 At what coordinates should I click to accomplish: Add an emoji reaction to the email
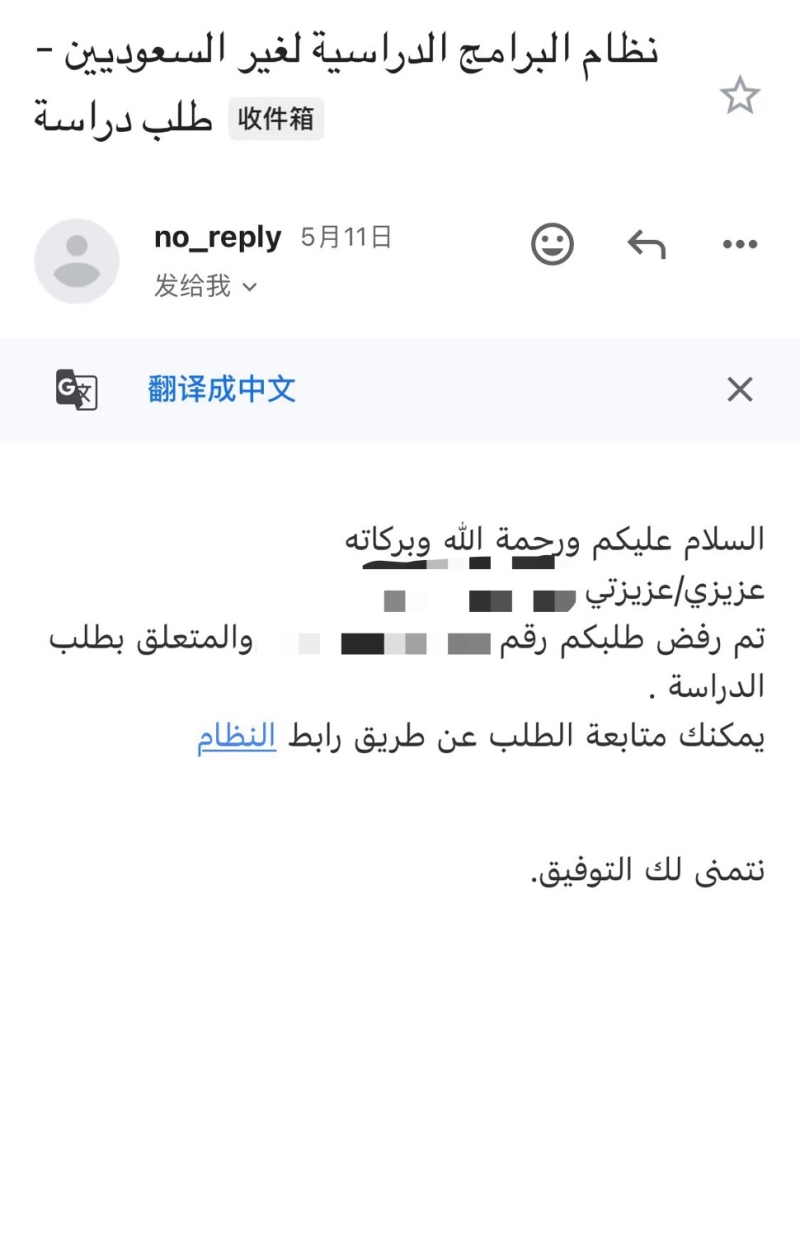tap(552, 243)
